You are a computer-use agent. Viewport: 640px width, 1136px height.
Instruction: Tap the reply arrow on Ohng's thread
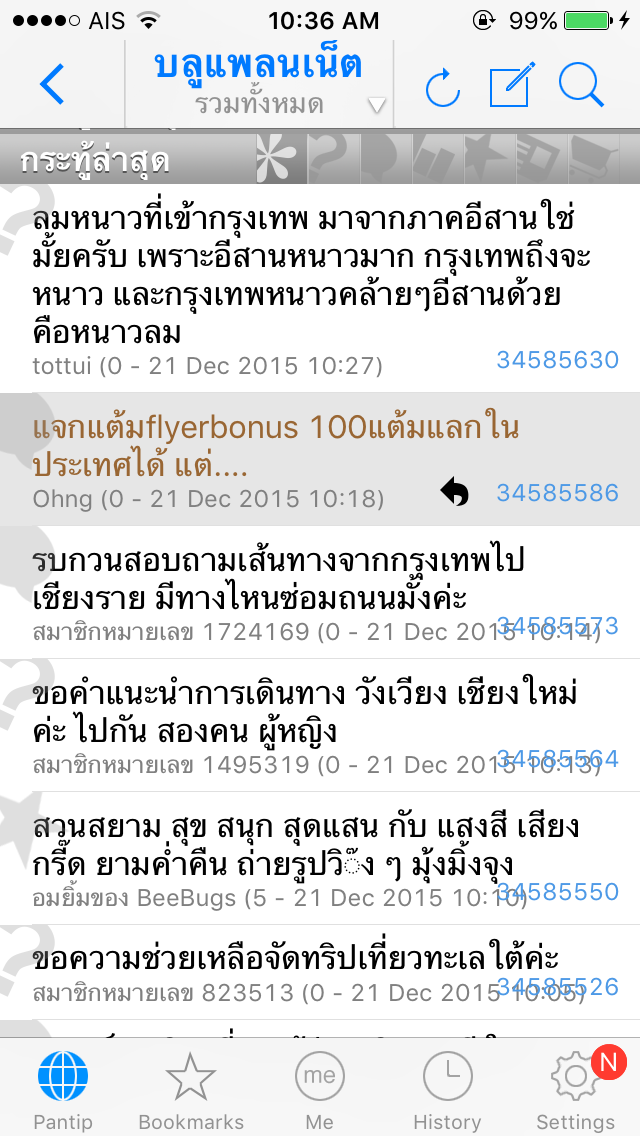click(x=454, y=493)
